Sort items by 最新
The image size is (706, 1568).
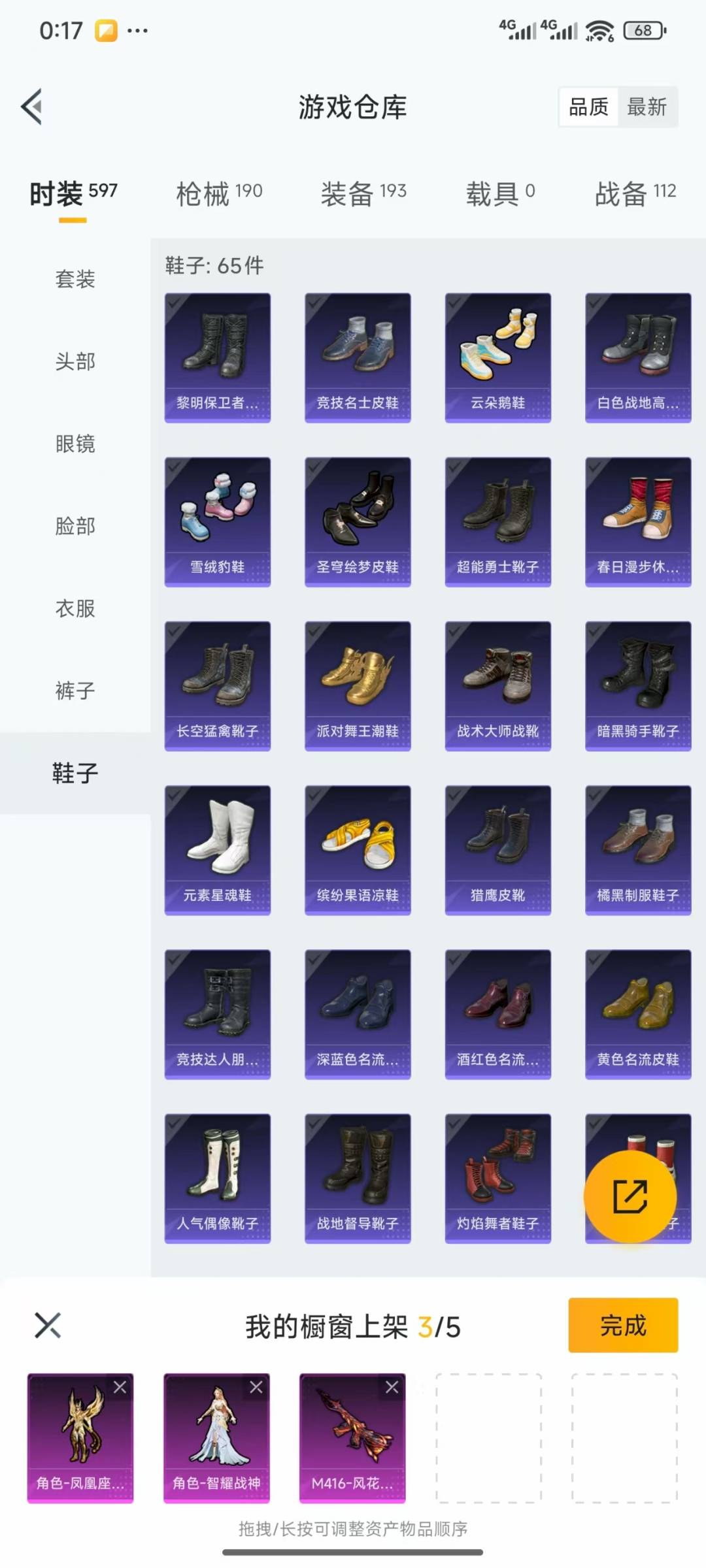point(647,107)
